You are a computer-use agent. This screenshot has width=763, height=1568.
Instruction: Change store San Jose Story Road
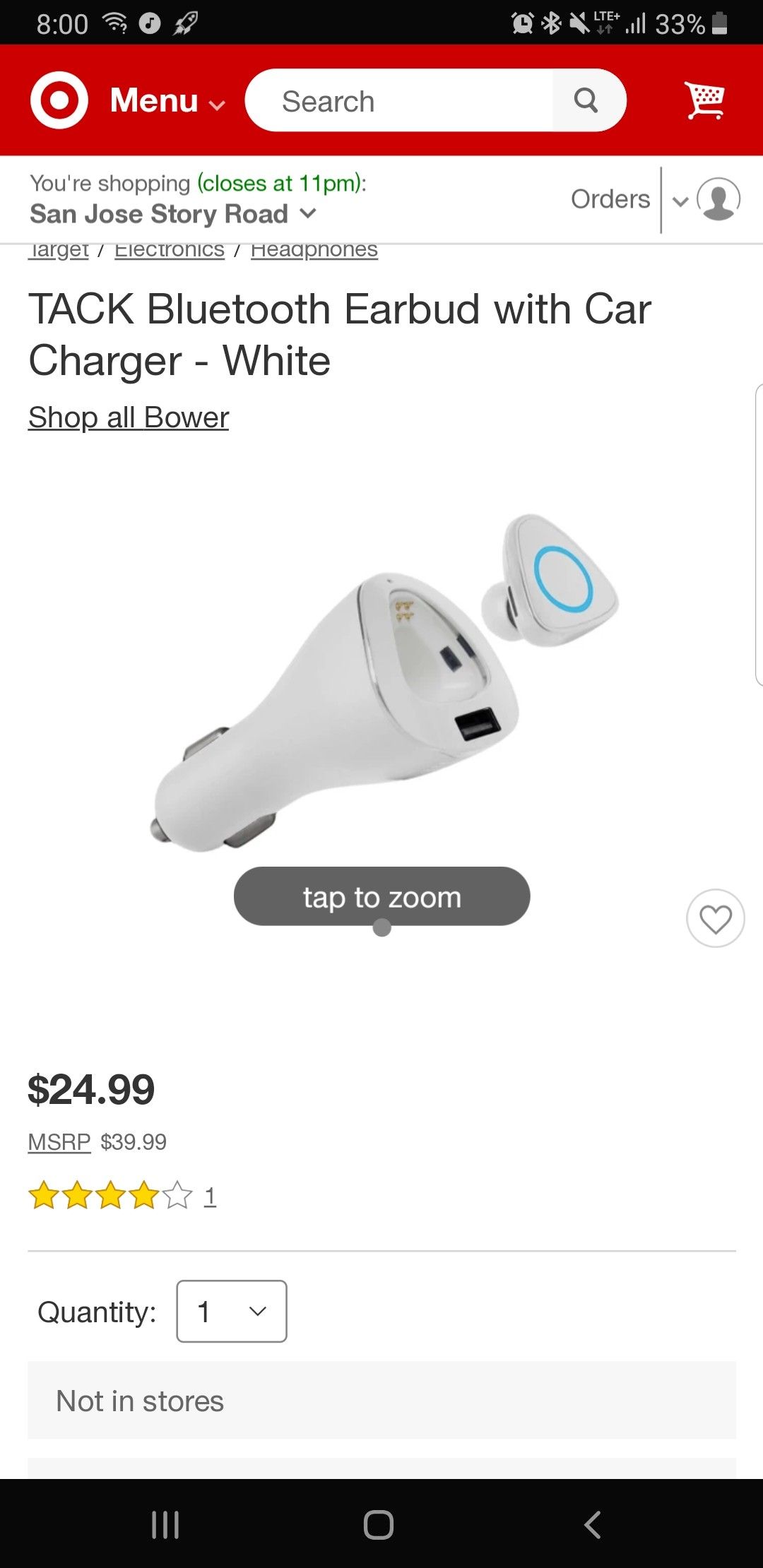click(x=173, y=213)
